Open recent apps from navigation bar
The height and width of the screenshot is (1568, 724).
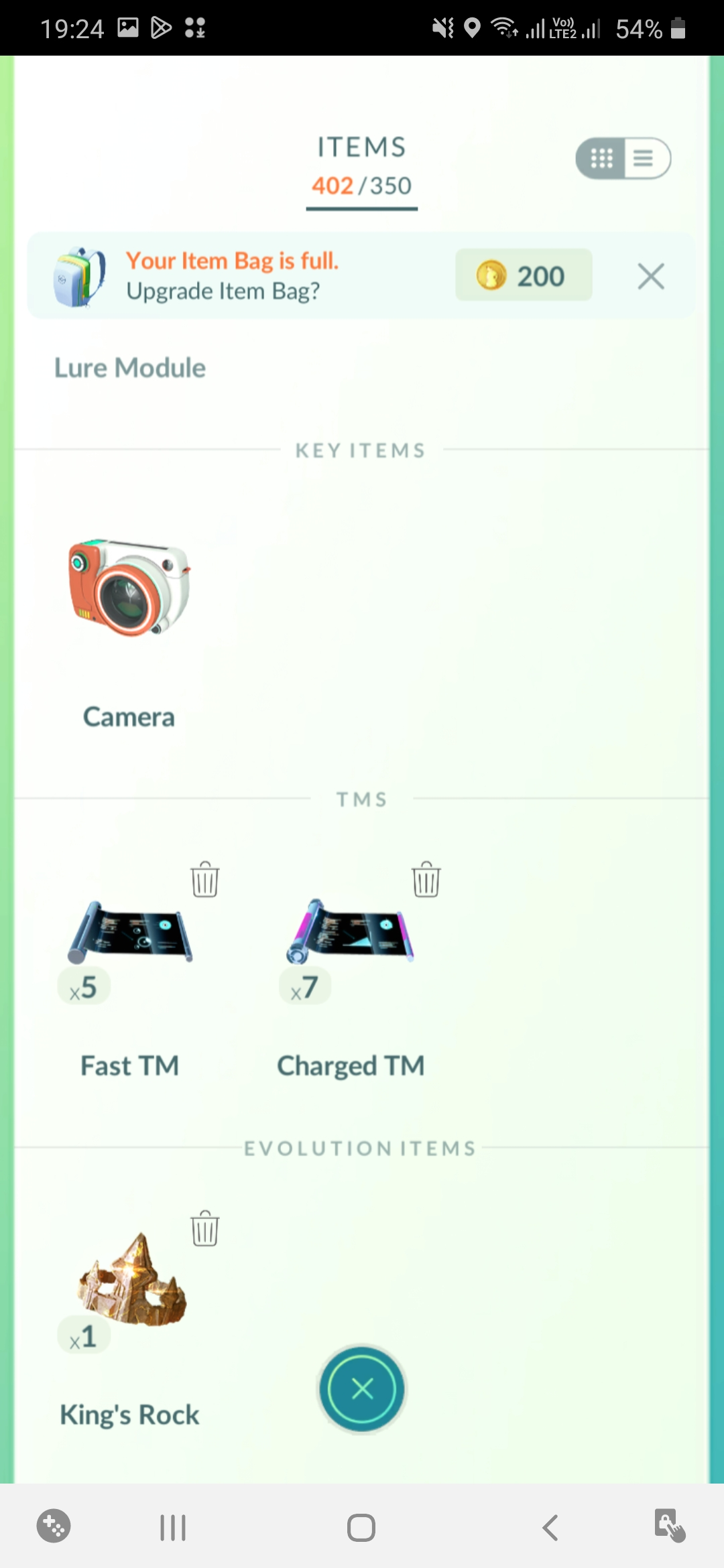coord(173,1528)
